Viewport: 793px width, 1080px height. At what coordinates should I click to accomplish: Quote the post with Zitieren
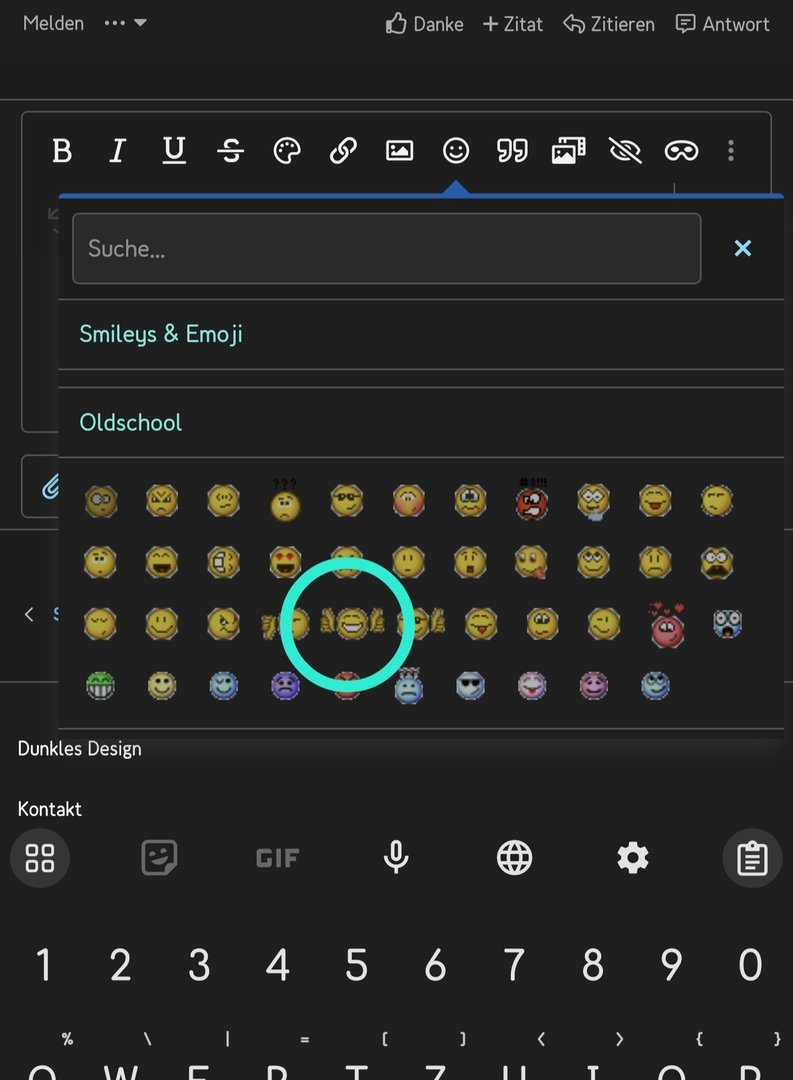point(609,24)
